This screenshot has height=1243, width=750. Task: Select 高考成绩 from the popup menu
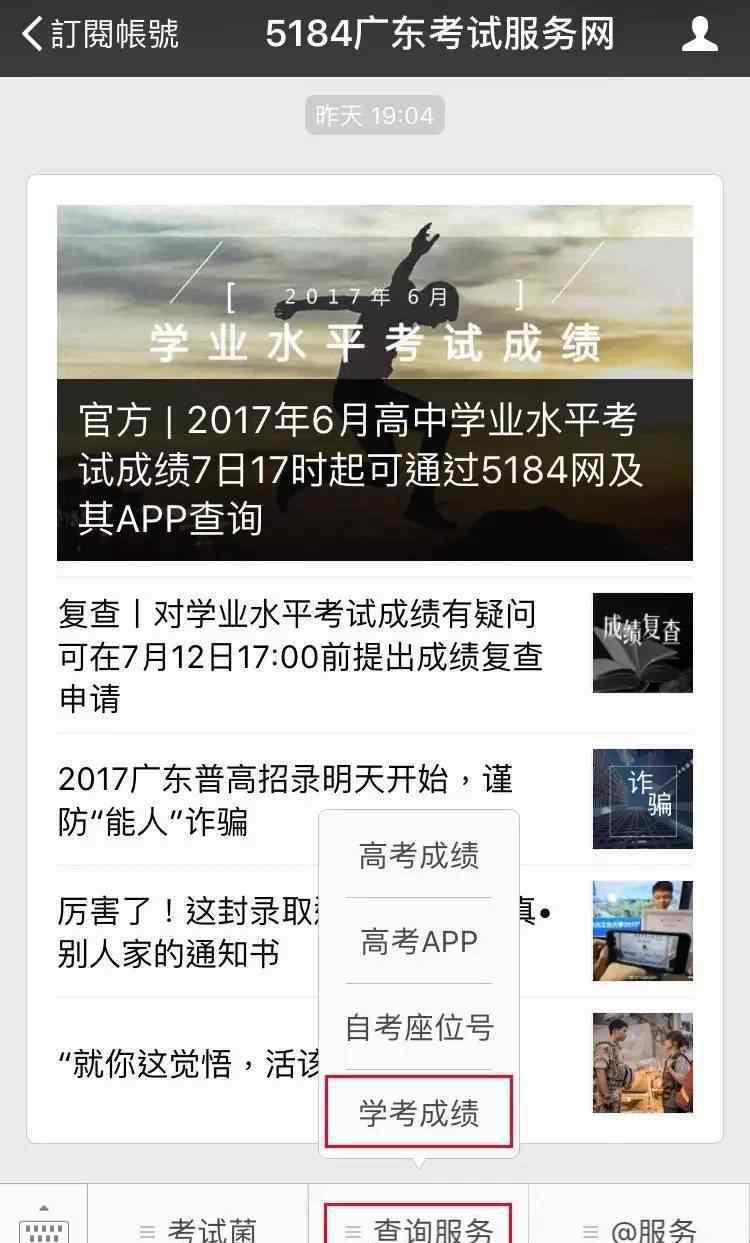point(419,856)
